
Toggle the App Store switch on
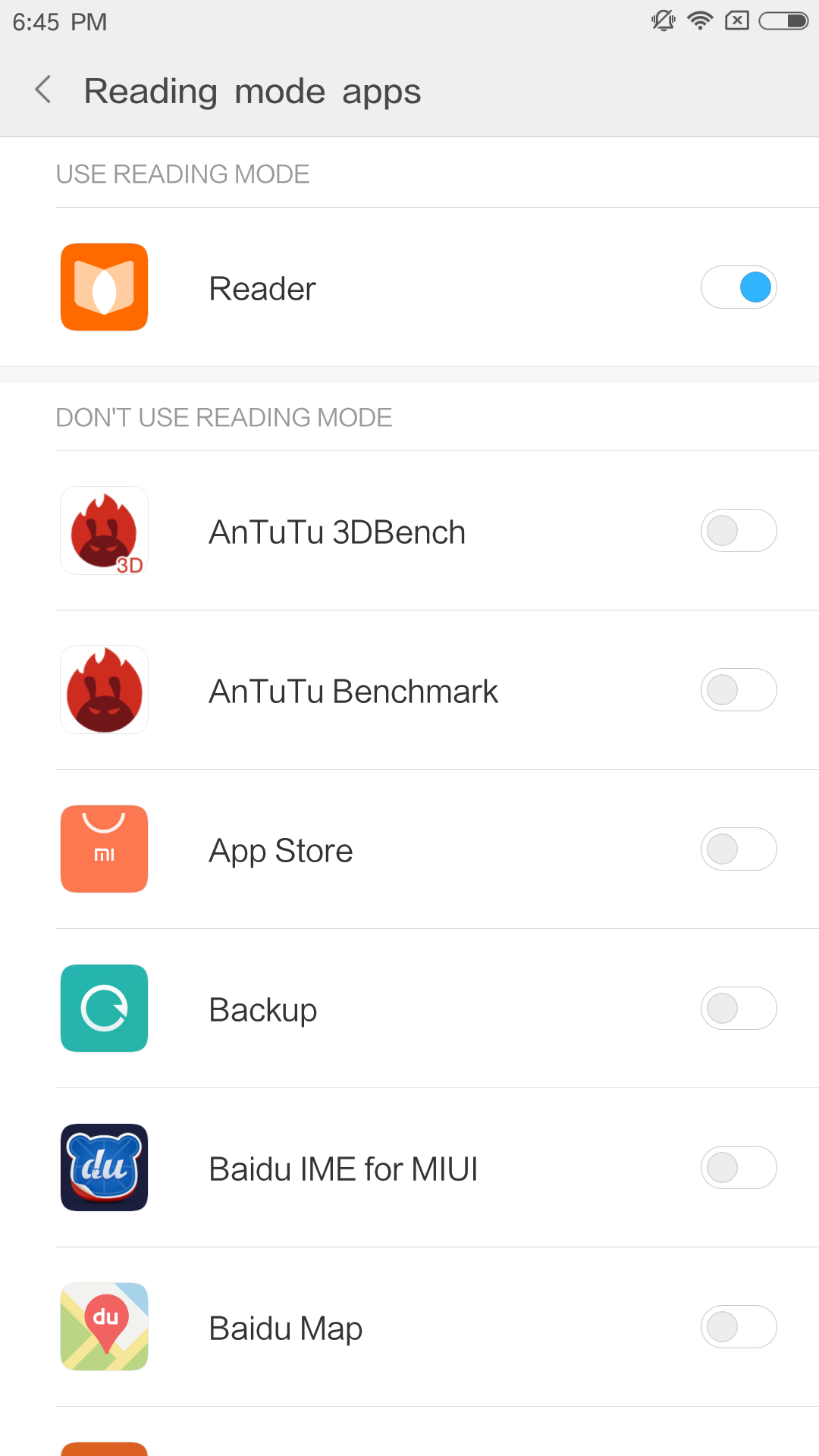(x=739, y=849)
